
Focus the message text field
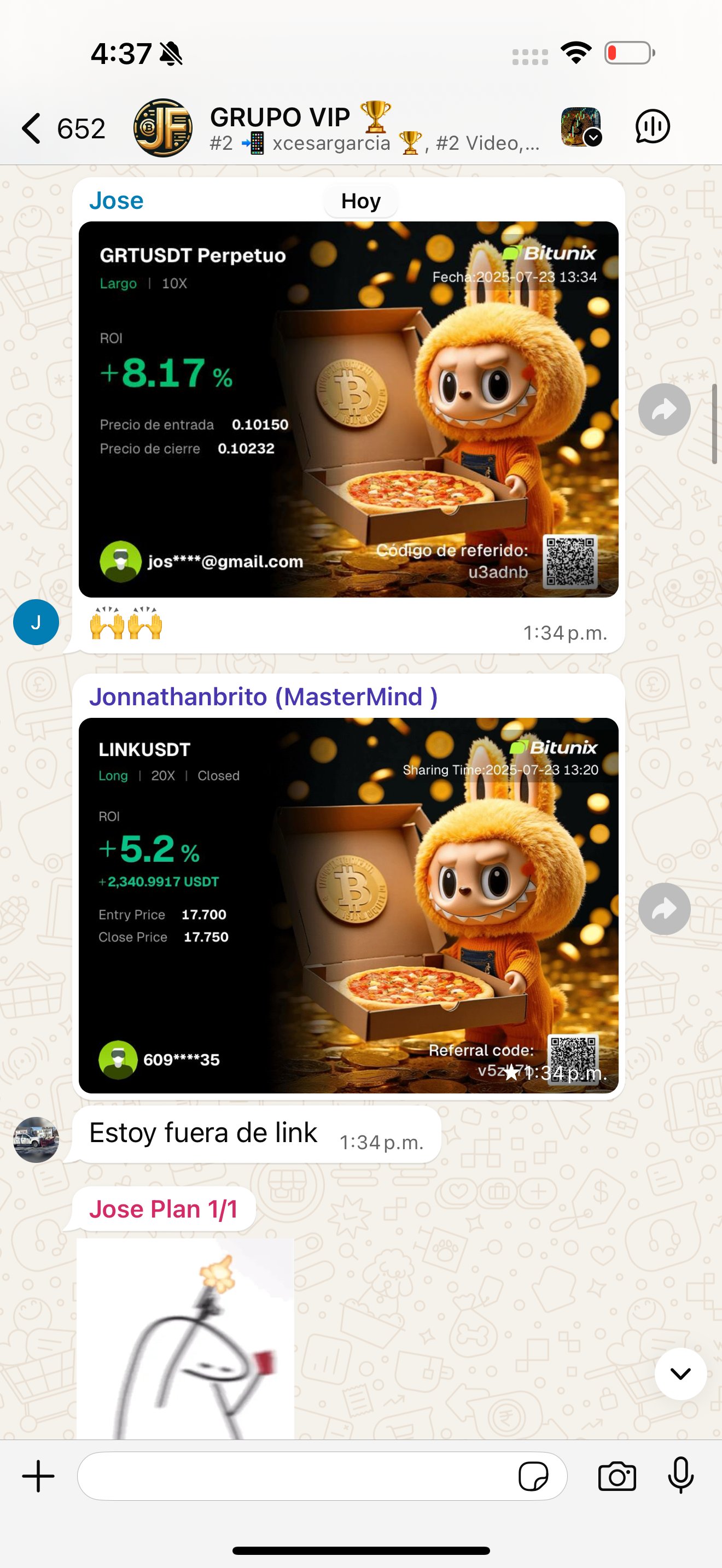point(292,1476)
